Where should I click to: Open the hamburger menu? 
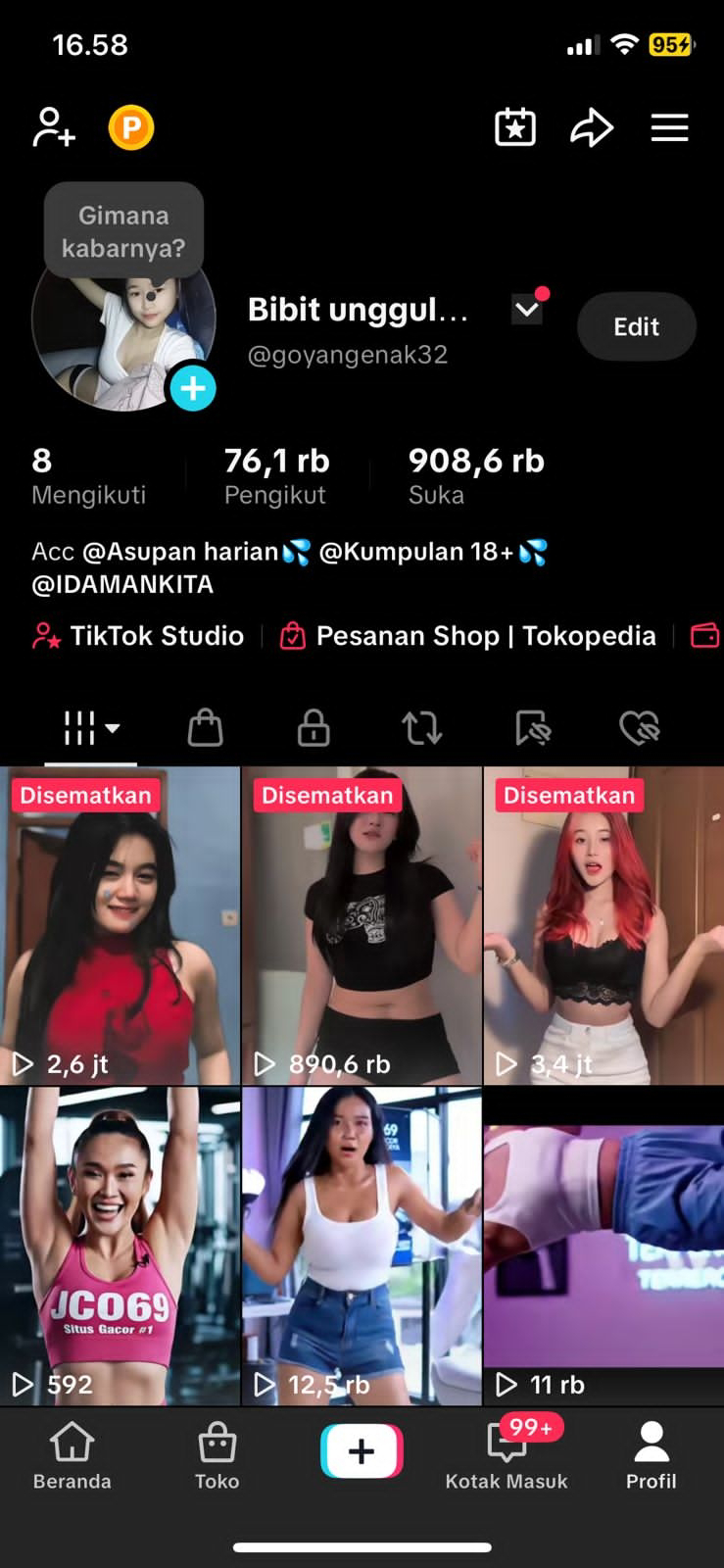click(670, 127)
